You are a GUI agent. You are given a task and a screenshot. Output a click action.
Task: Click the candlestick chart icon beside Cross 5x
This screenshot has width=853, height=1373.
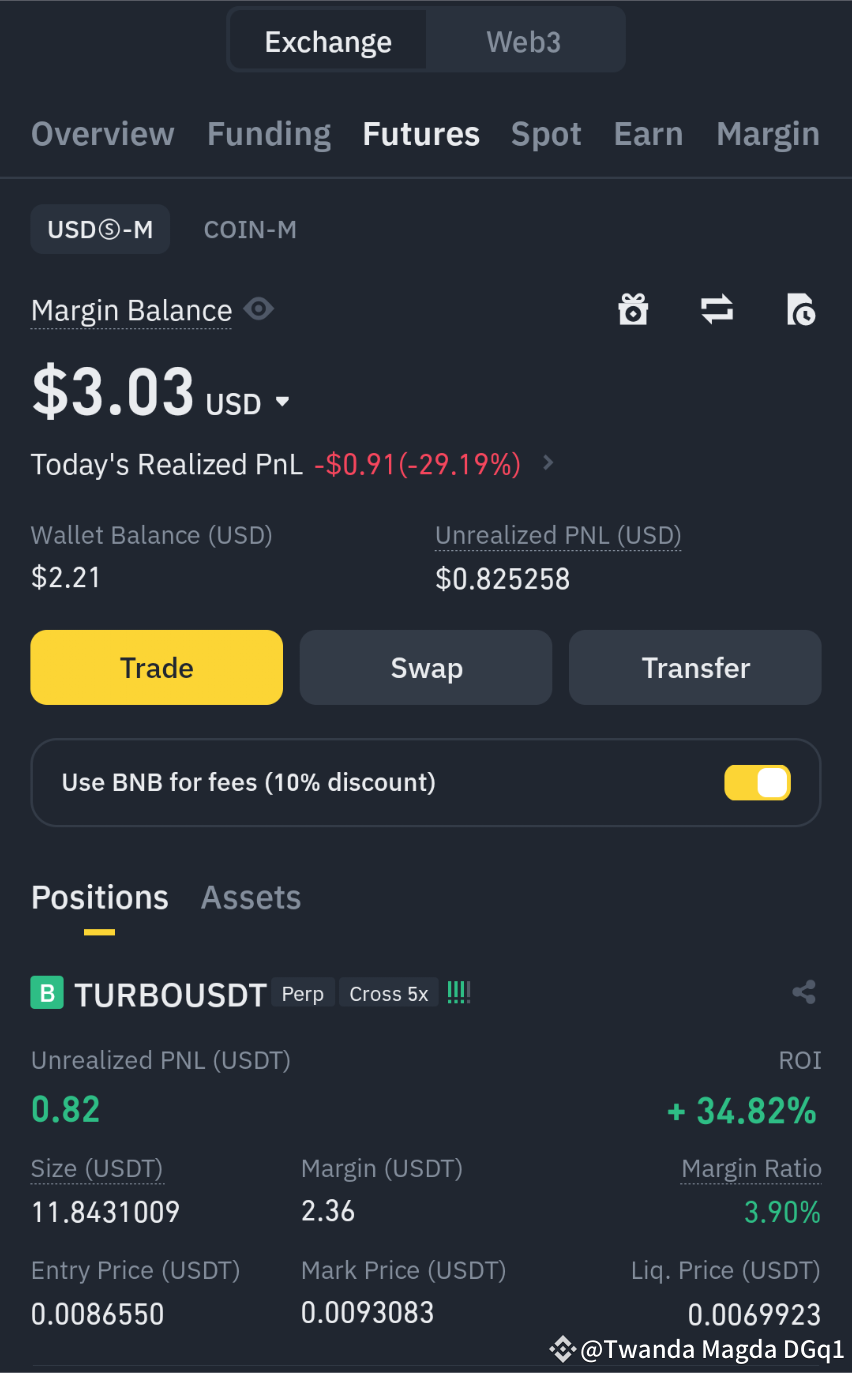458,992
